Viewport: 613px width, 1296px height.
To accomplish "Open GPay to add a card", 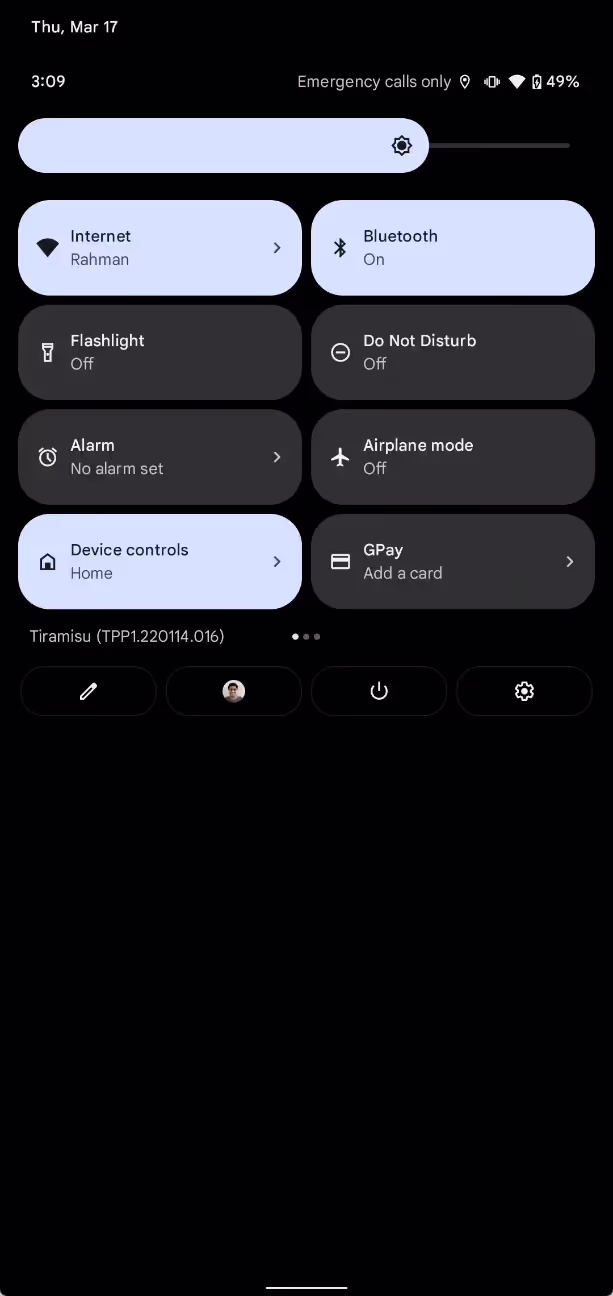I will click(453, 561).
